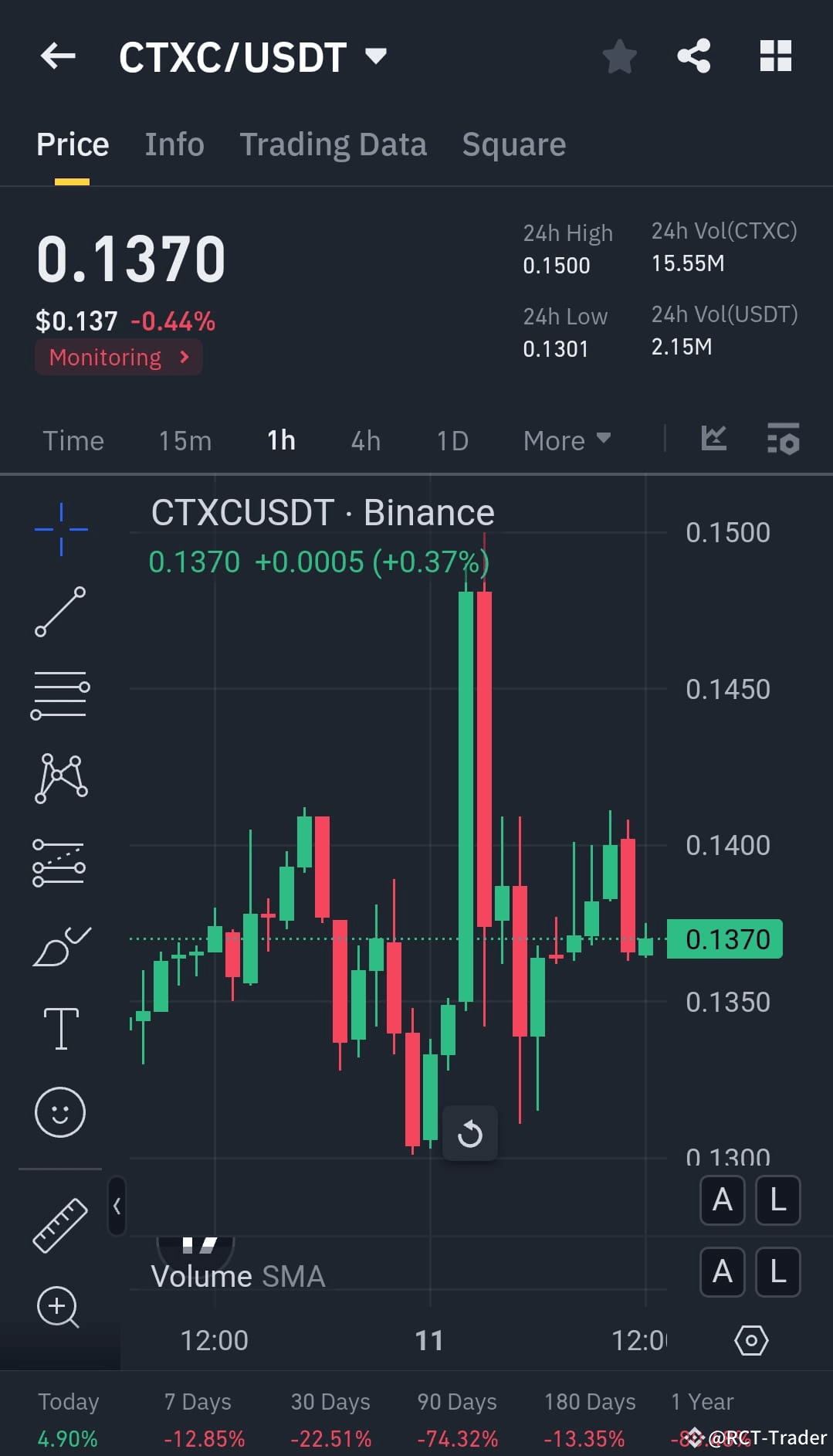This screenshot has width=833, height=1456.
Task: Open the Monitoring details link
Action: 118,357
